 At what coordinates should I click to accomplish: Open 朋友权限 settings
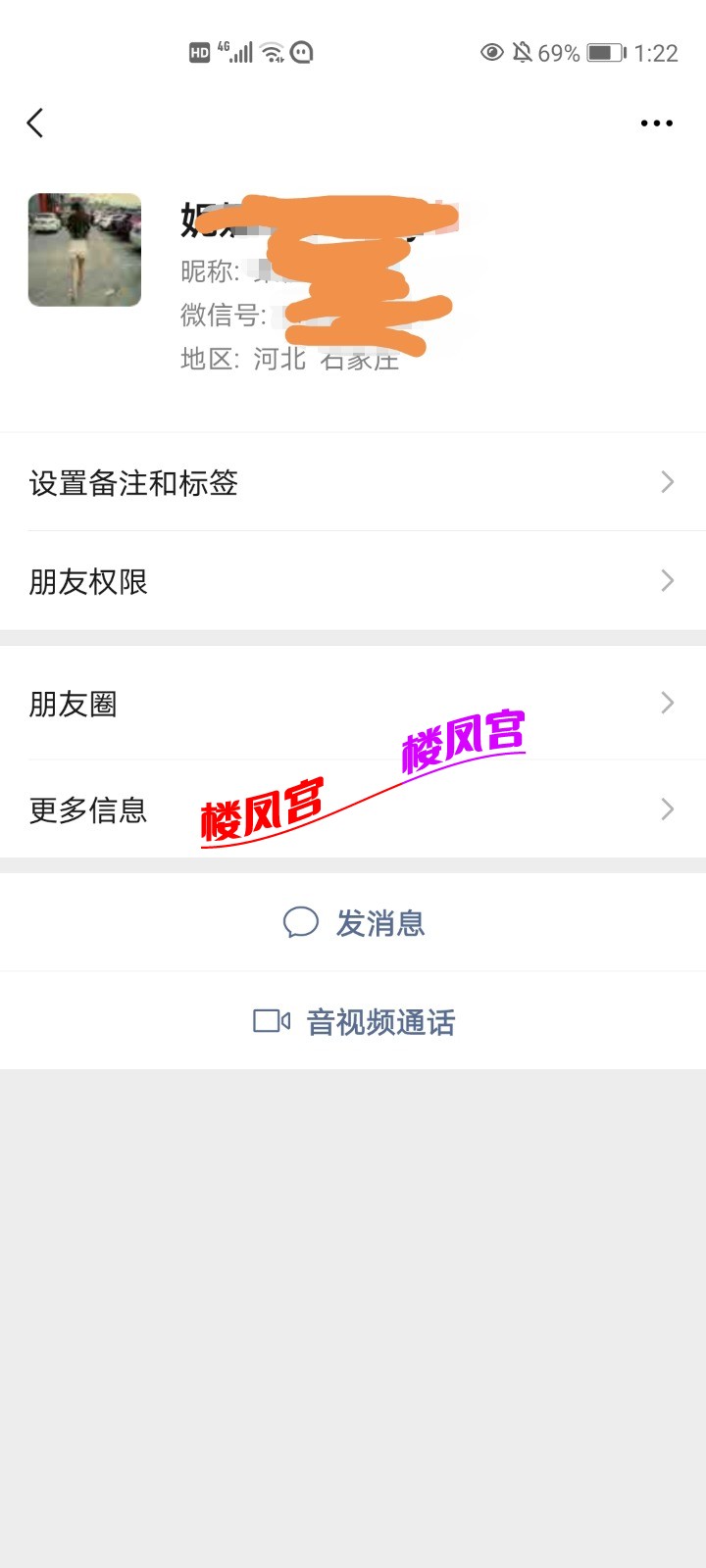pyautogui.click(x=353, y=581)
